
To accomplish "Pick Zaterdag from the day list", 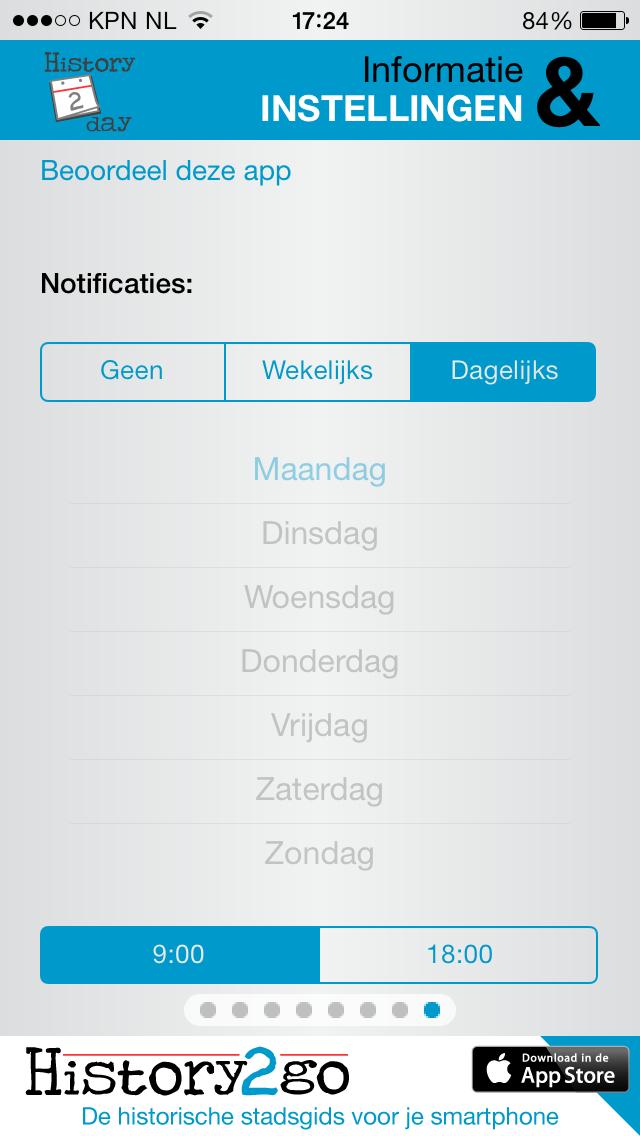I will 320,790.
